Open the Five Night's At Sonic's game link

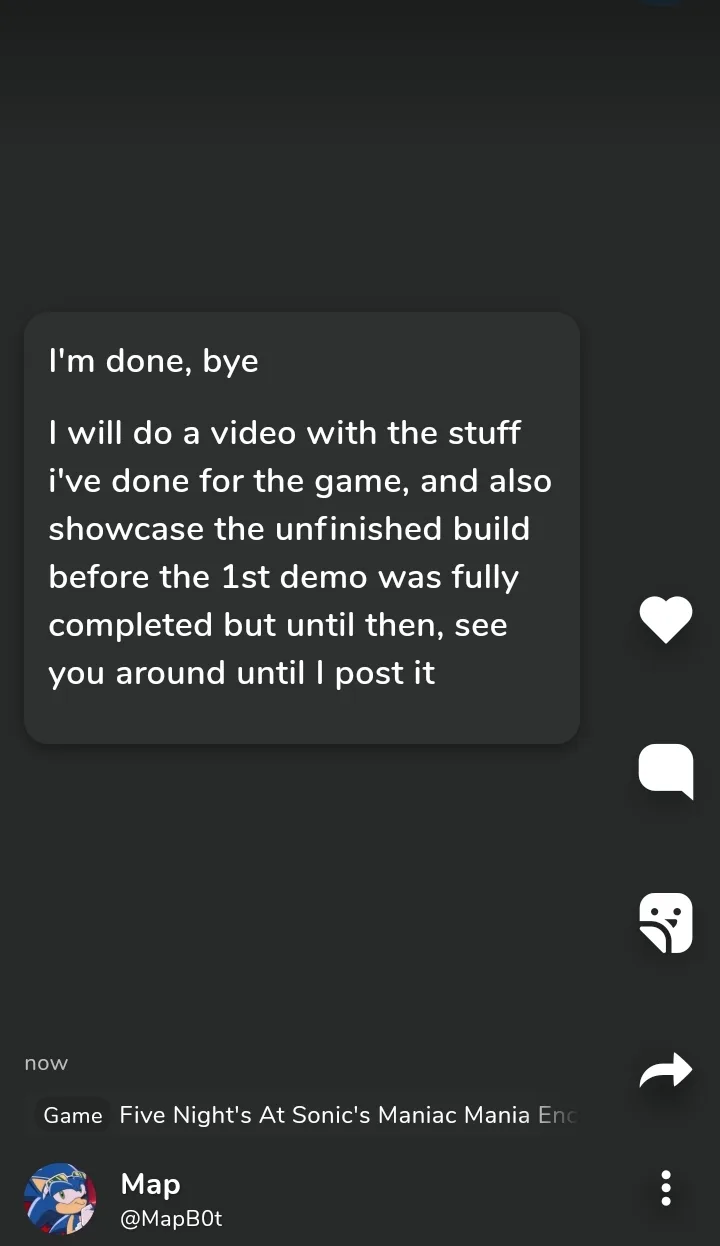(x=307, y=1115)
